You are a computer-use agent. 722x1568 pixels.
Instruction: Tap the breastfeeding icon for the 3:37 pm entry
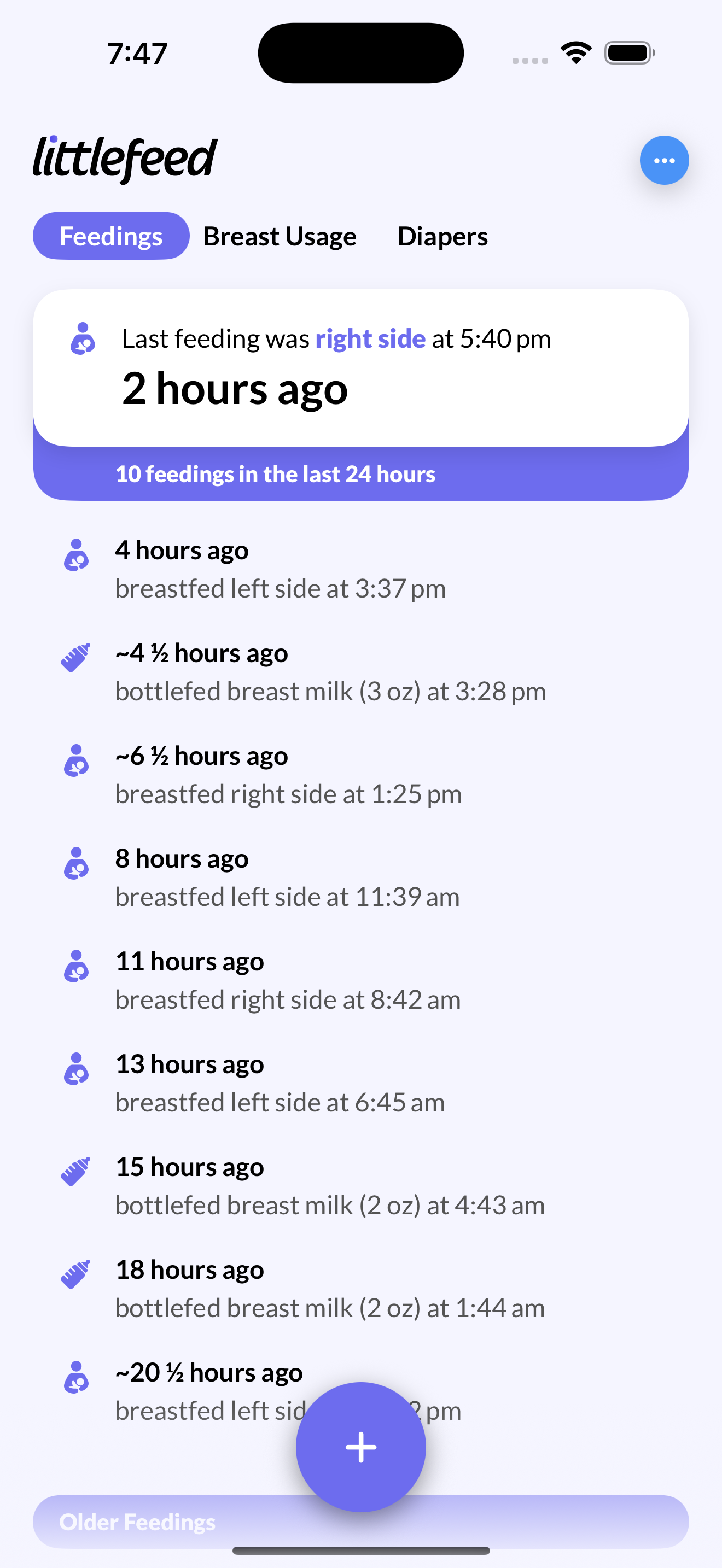pos(75,555)
